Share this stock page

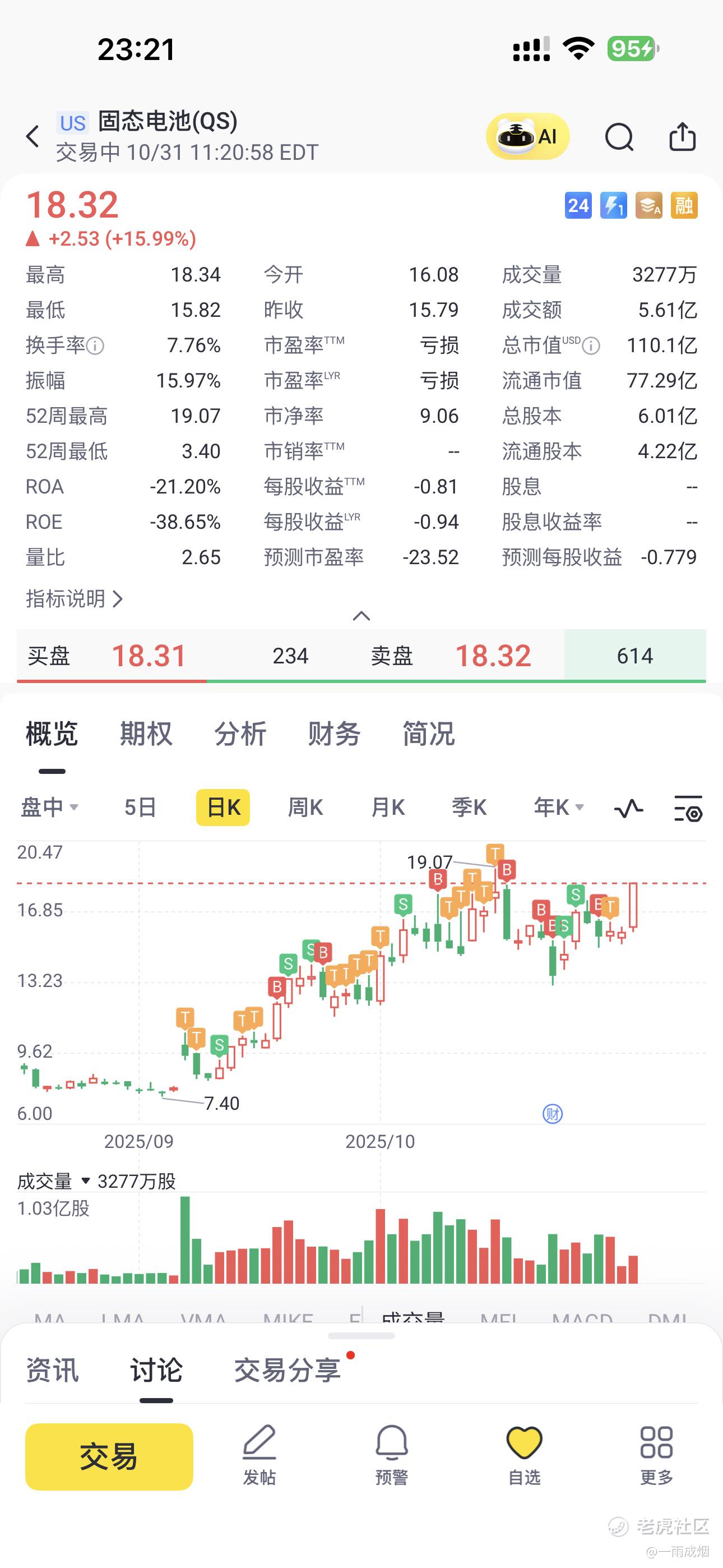[x=682, y=136]
